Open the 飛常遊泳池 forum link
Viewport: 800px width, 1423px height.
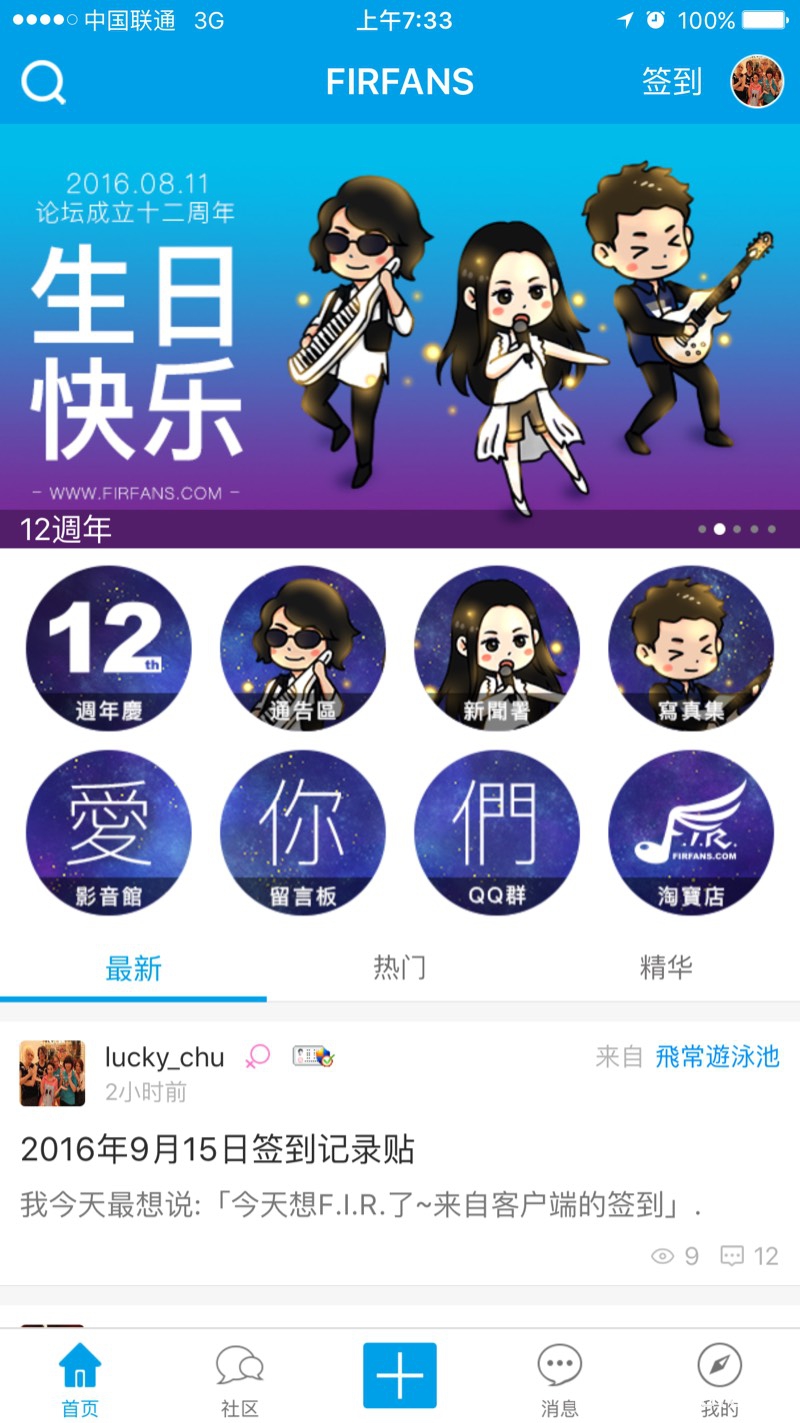[717, 1057]
